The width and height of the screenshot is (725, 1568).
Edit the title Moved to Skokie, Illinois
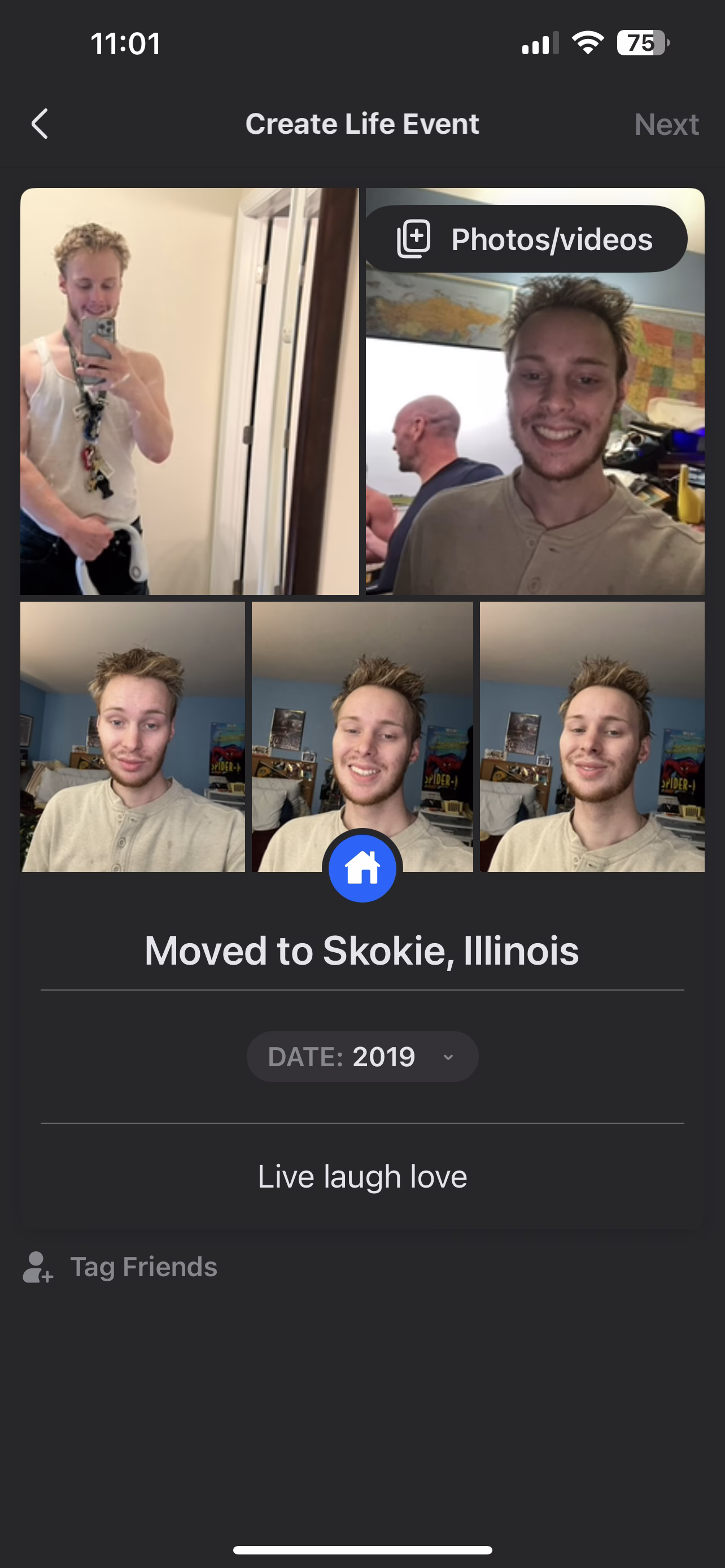pyautogui.click(x=362, y=950)
